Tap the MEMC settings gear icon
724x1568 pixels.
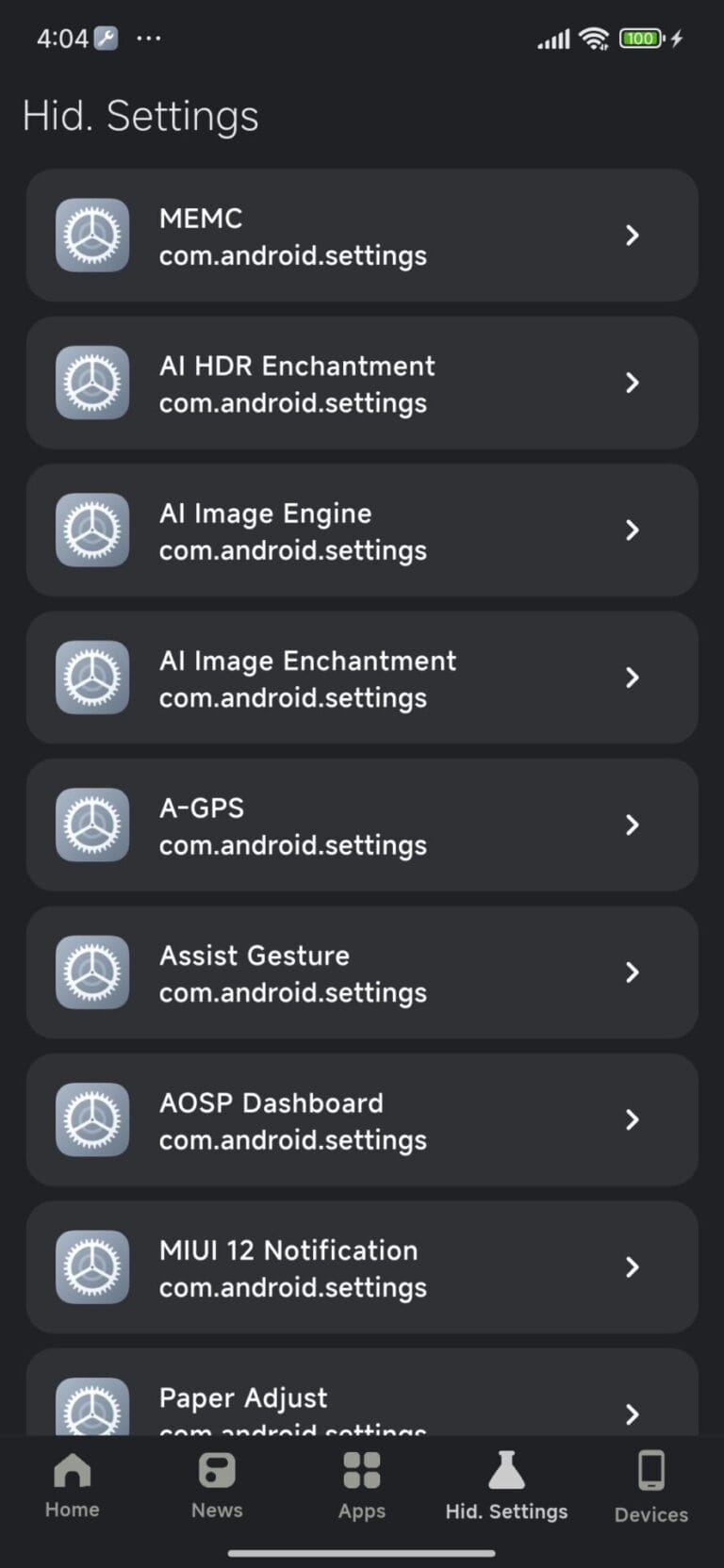click(91, 236)
